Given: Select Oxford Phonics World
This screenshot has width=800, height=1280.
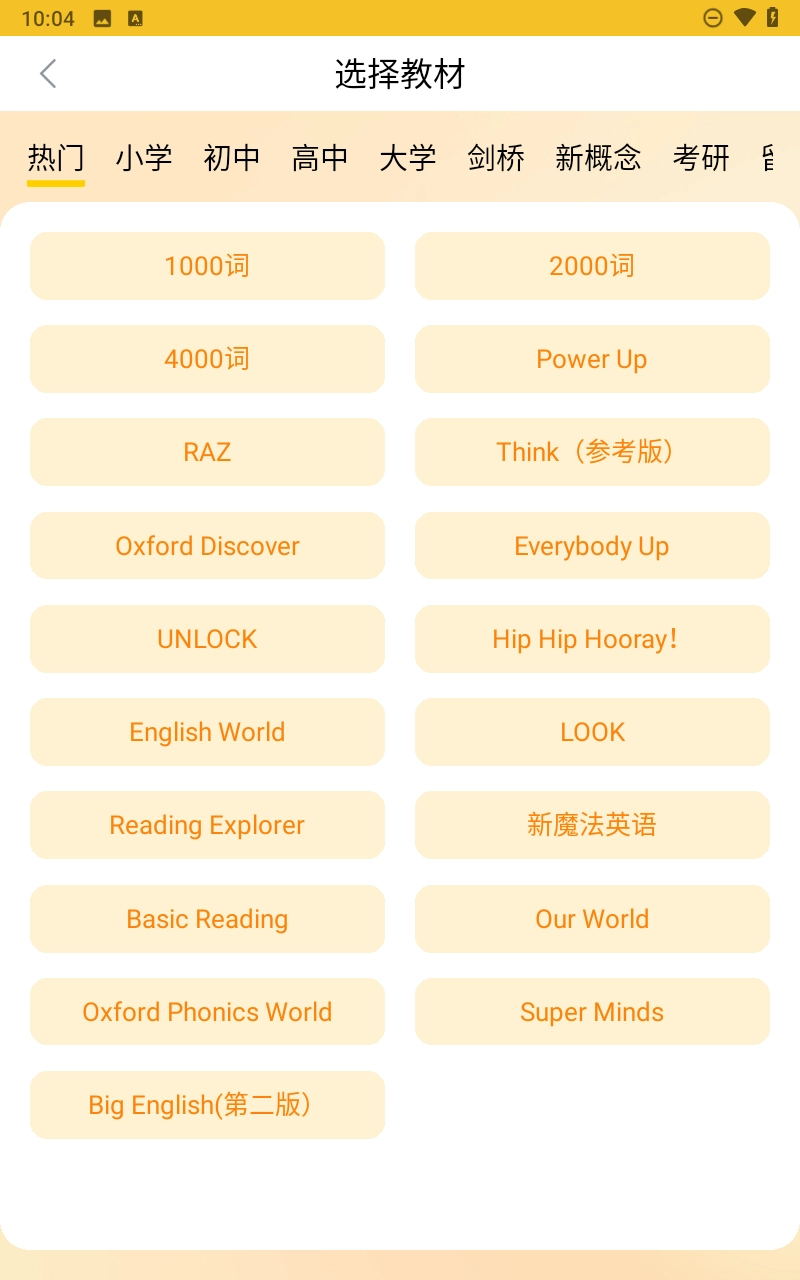Looking at the screenshot, I should tap(207, 1012).
